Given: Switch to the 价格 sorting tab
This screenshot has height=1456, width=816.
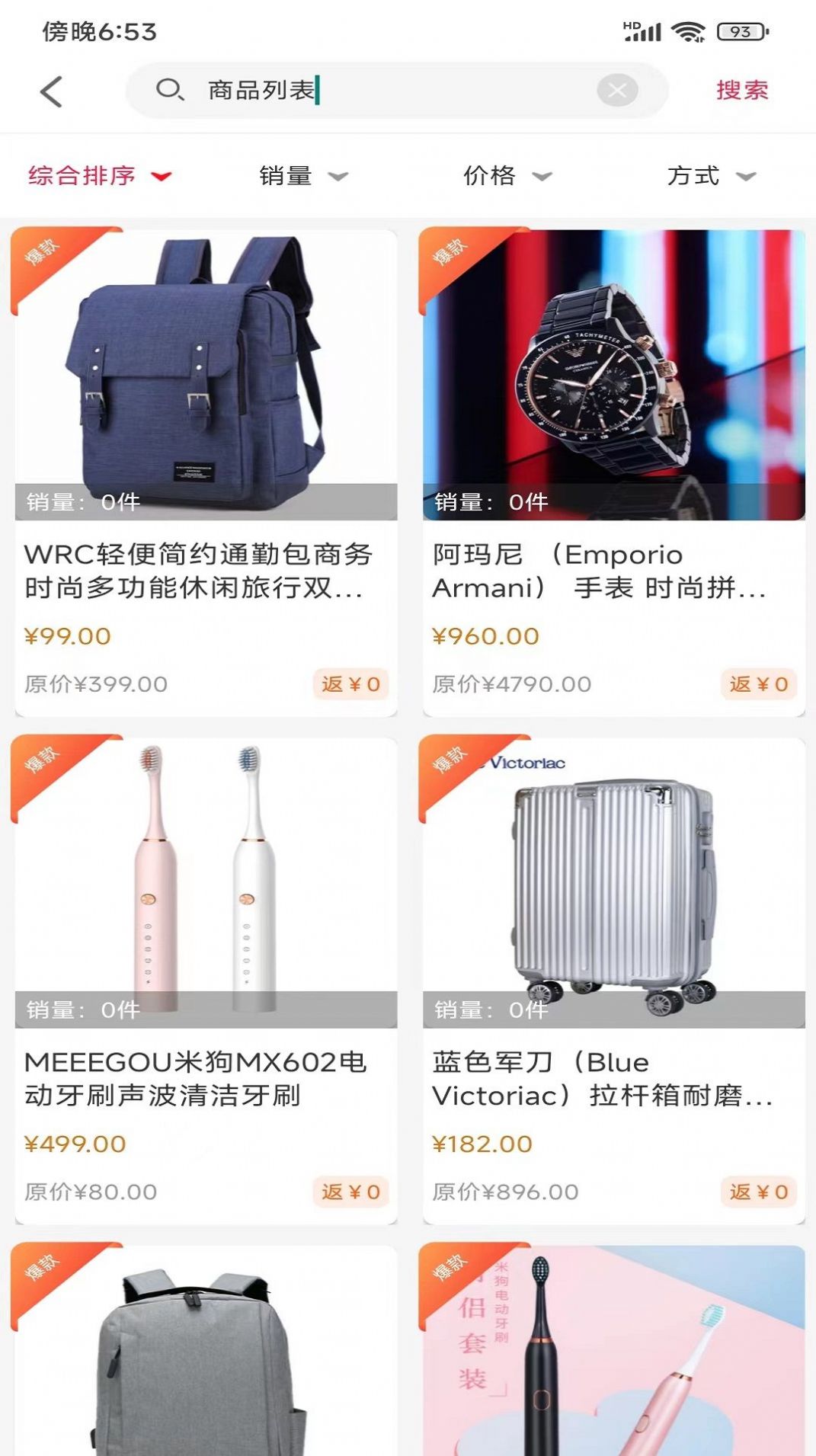Looking at the screenshot, I should tap(491, 176).
